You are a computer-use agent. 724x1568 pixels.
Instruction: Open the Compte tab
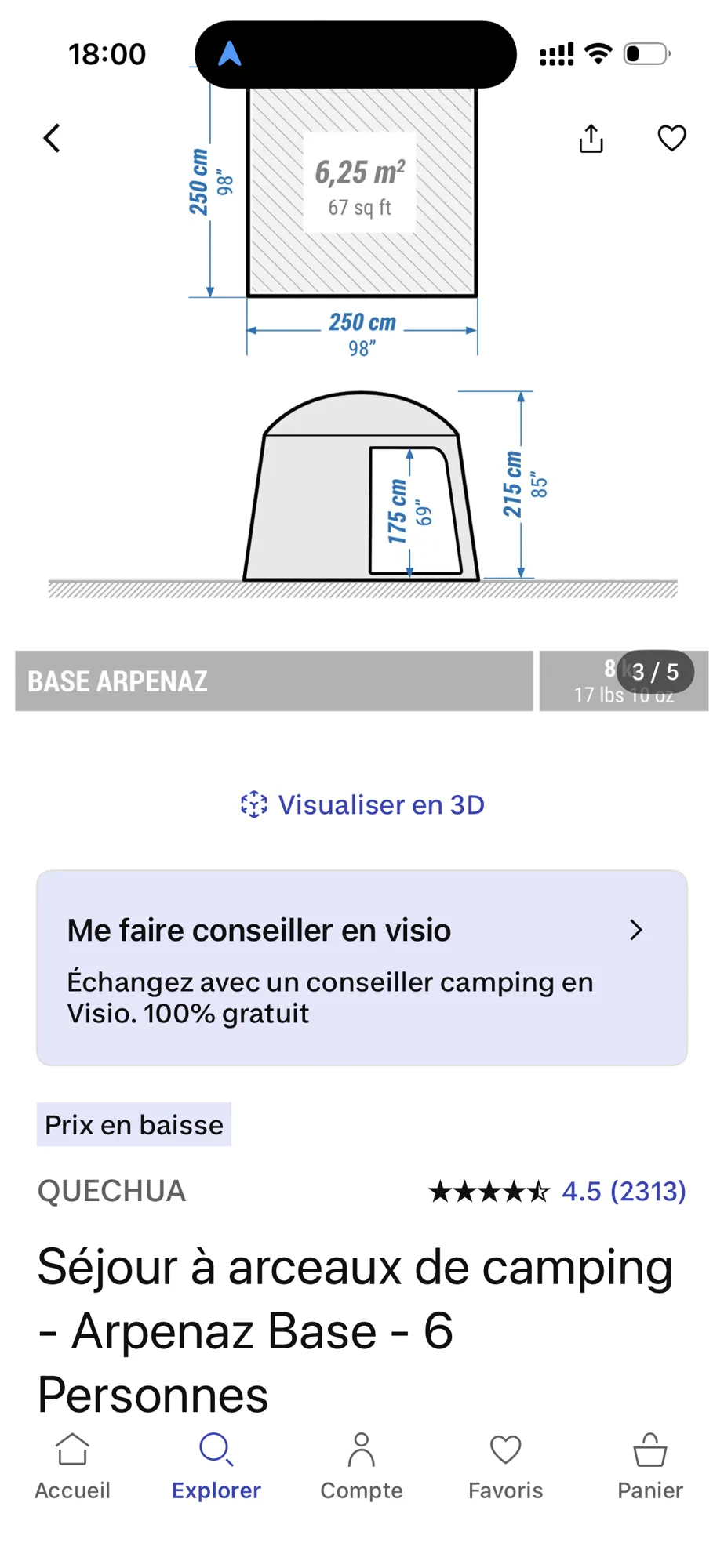click(362, 1466)
